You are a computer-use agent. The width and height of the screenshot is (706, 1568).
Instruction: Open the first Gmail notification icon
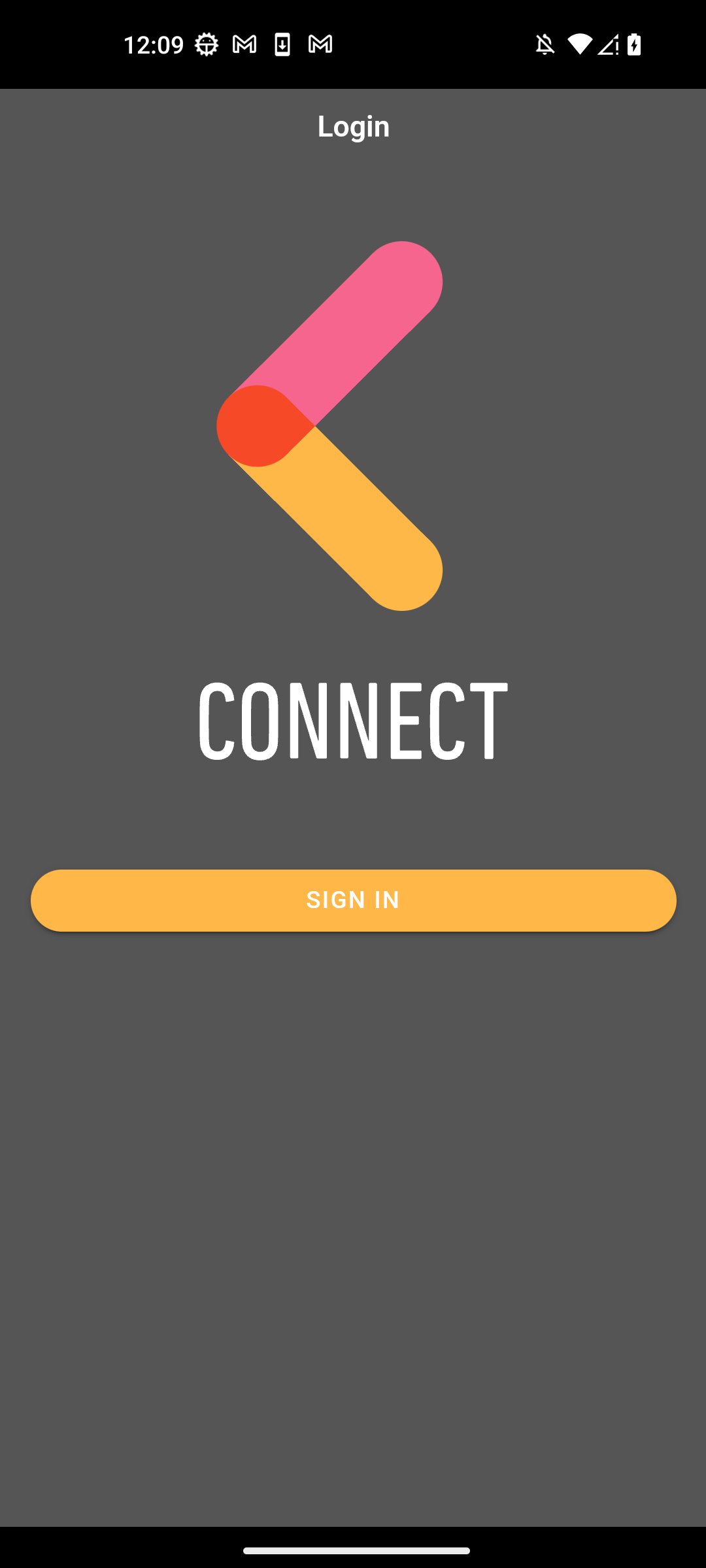pyautogui.click(x=244, y=44)
